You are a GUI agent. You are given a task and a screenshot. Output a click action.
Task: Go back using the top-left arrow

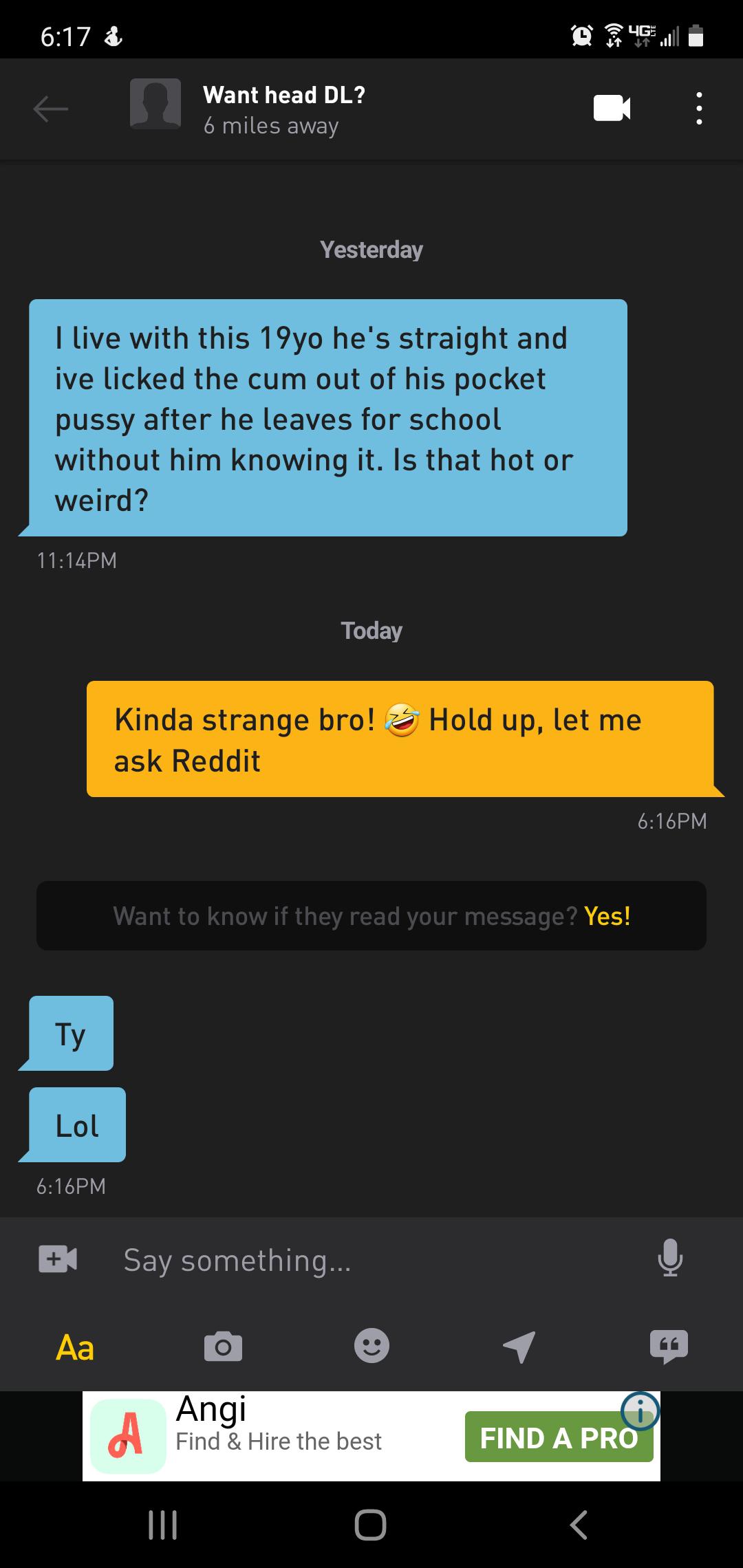[50, 108]
